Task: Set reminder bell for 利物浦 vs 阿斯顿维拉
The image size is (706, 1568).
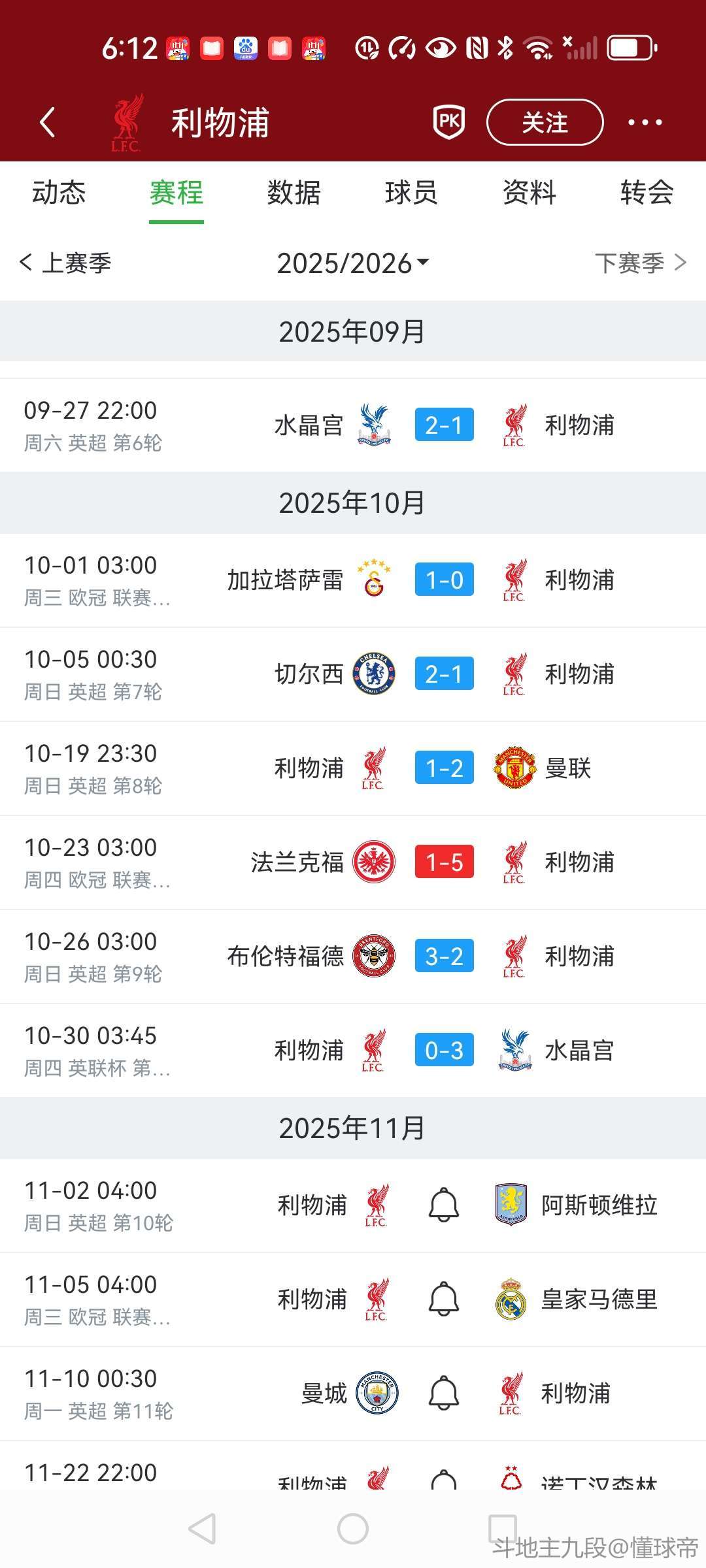Action: pos(444,1205)
